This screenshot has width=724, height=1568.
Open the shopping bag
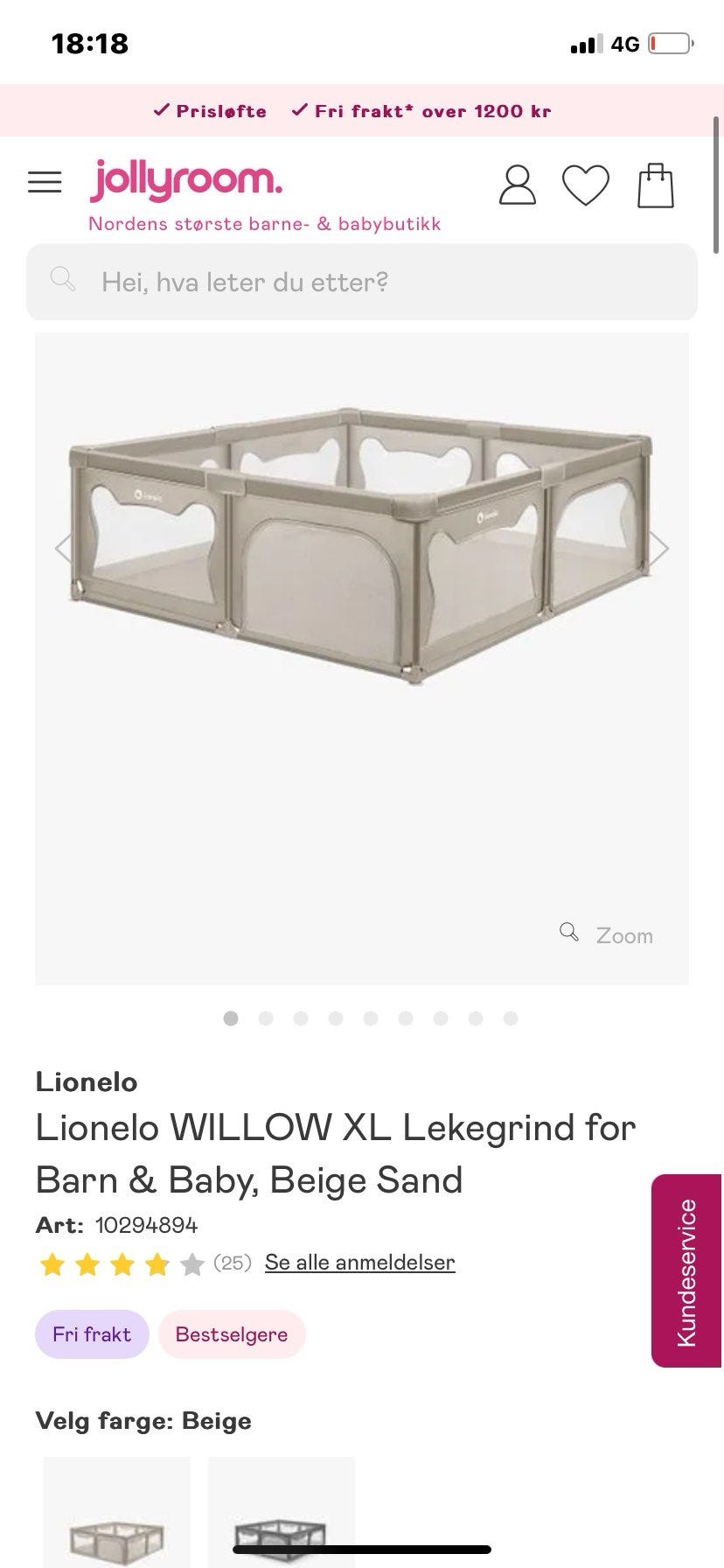point(655,185)
